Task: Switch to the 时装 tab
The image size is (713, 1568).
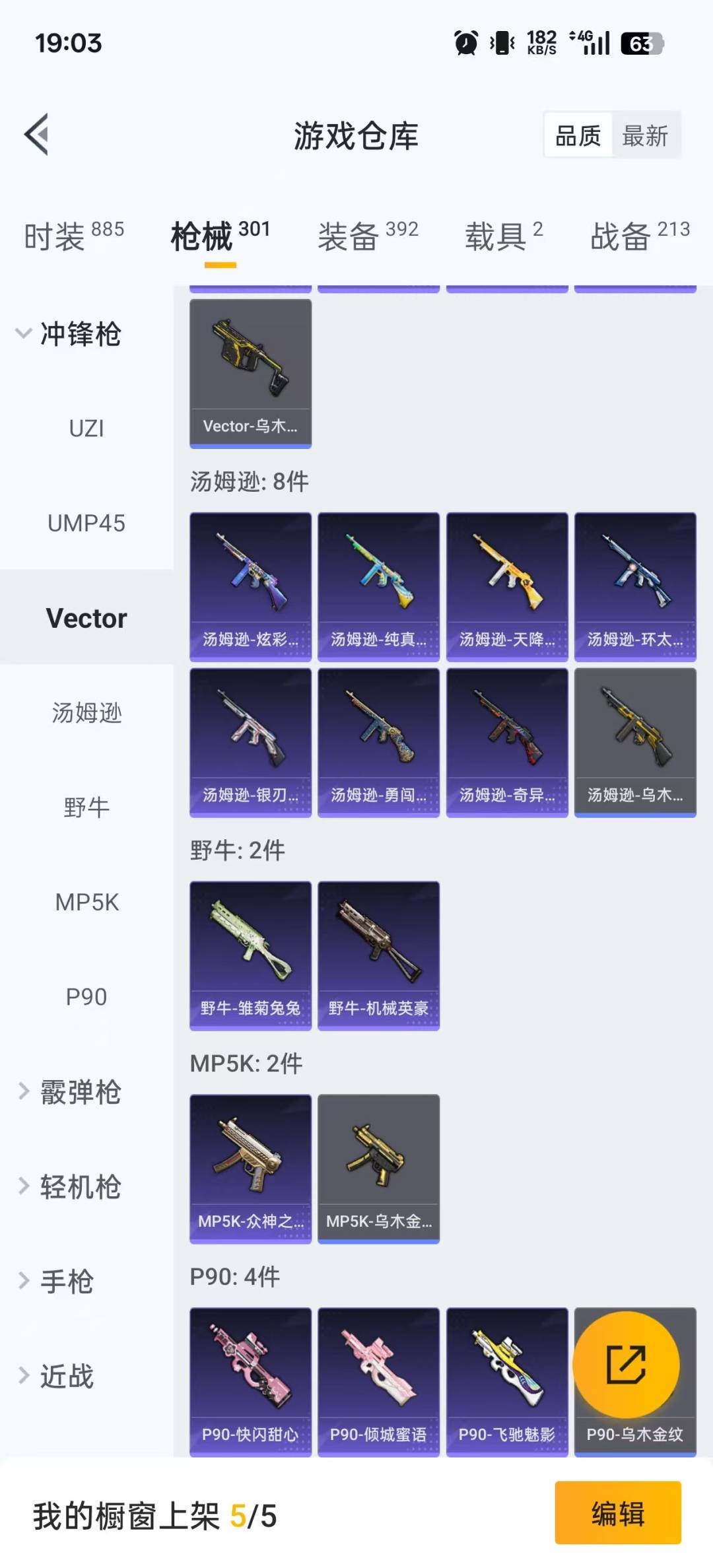Action: (73, 236)
